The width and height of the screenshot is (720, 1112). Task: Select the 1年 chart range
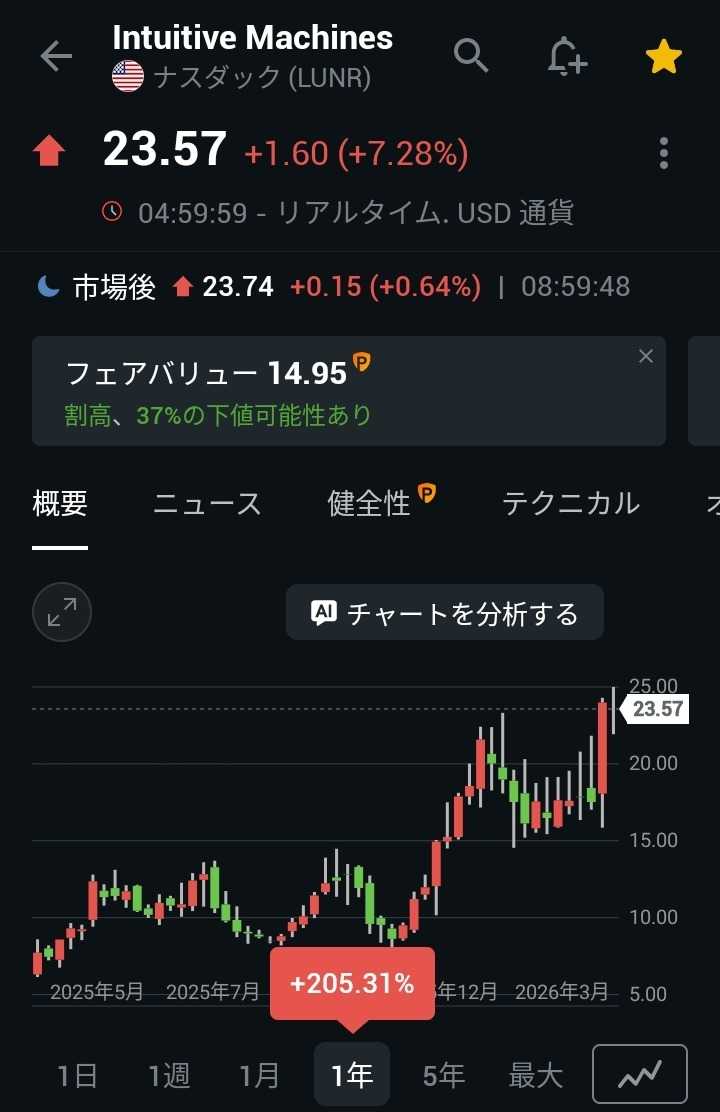click(352, 1074)
